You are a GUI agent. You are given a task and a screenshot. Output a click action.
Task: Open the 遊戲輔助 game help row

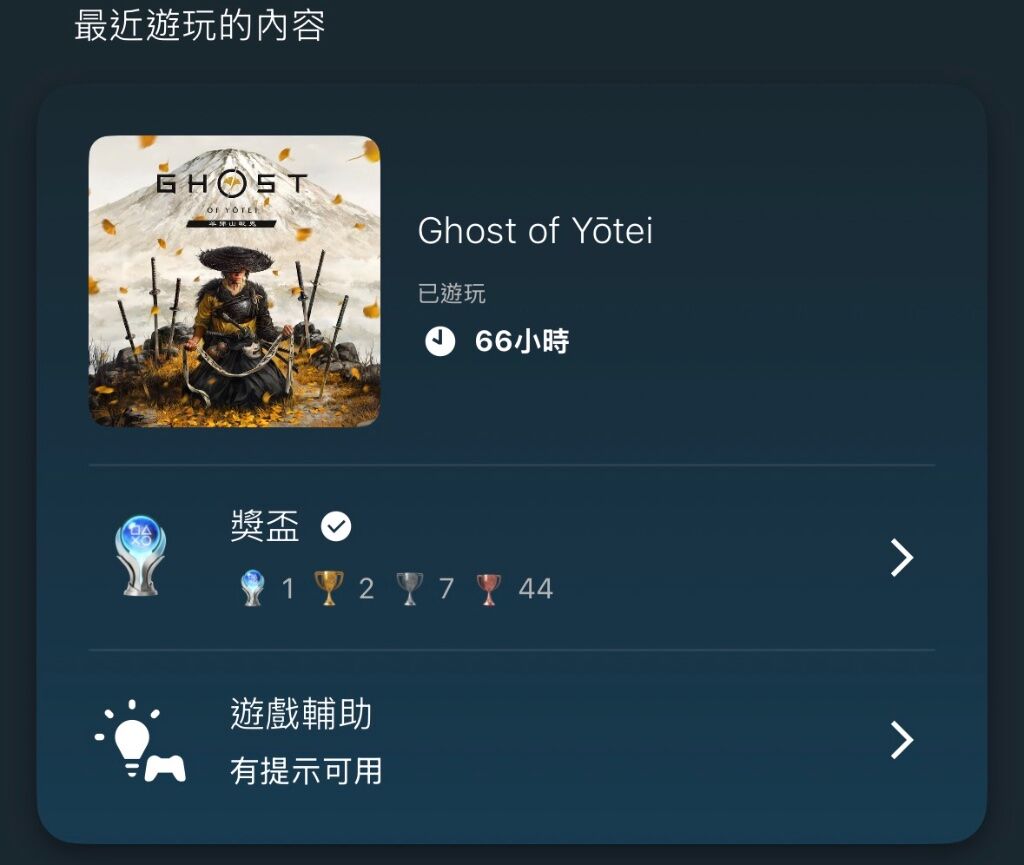pyautogui.click(x=510, y=741)
